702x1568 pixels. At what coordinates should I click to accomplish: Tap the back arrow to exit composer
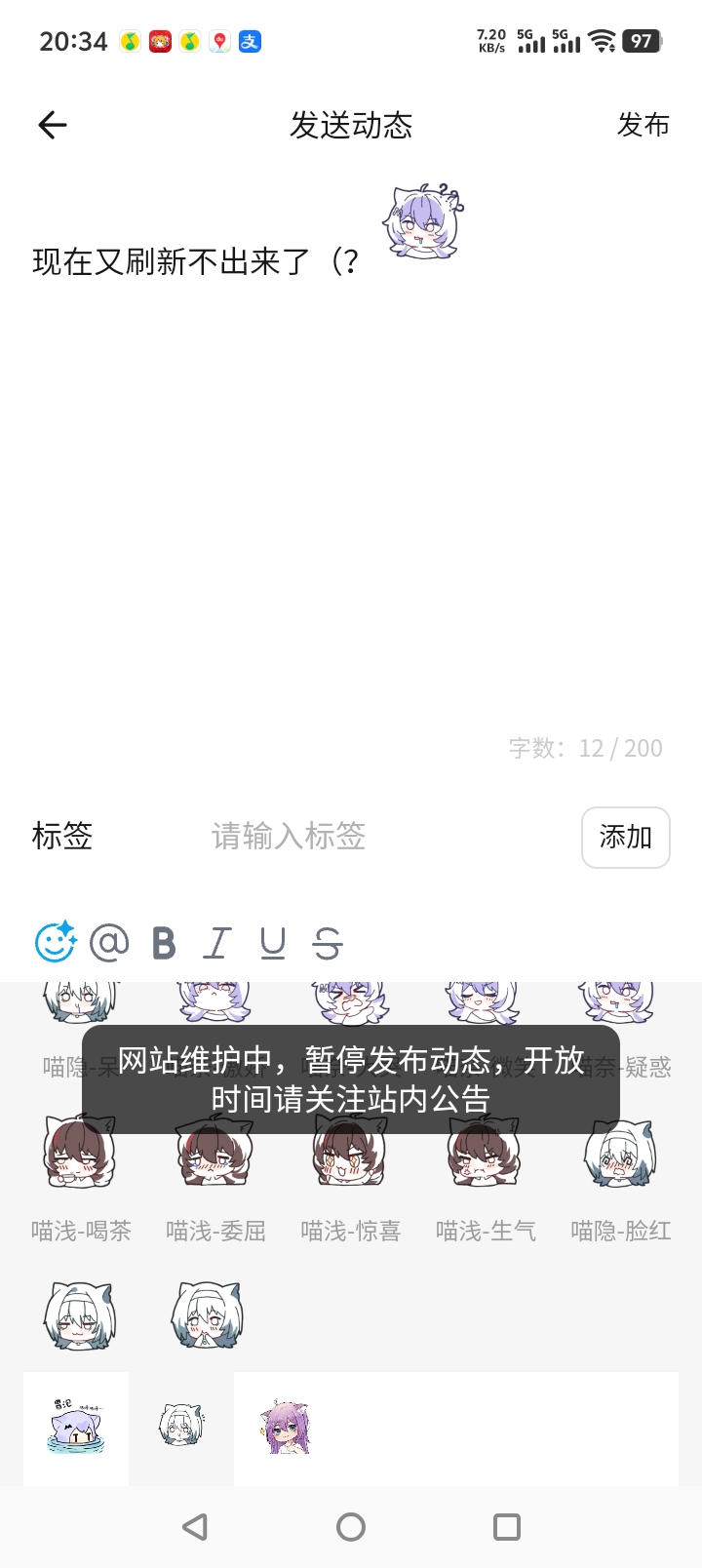[52, 125]
